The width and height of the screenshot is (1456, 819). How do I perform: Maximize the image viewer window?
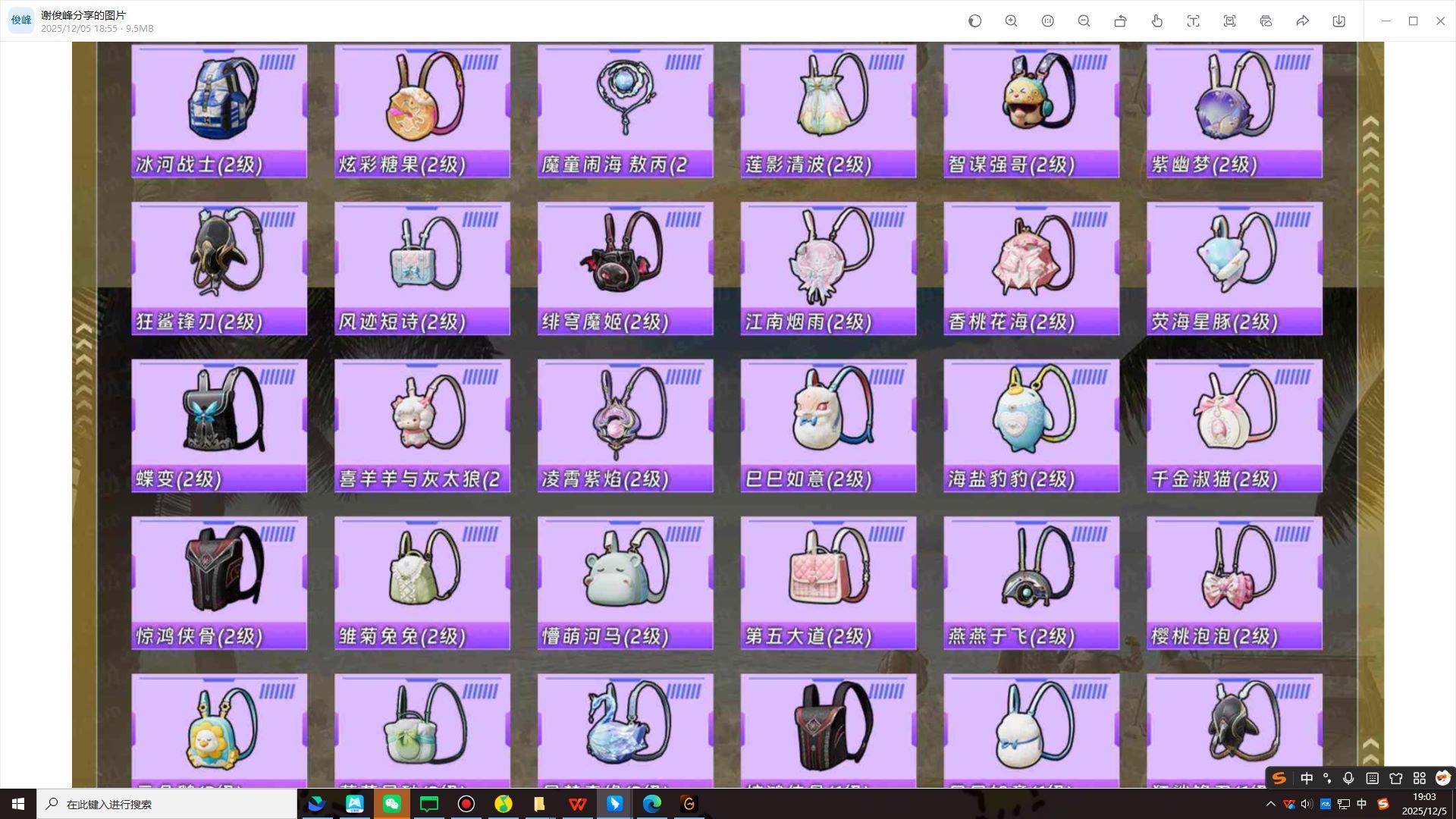click(1413, 21)
